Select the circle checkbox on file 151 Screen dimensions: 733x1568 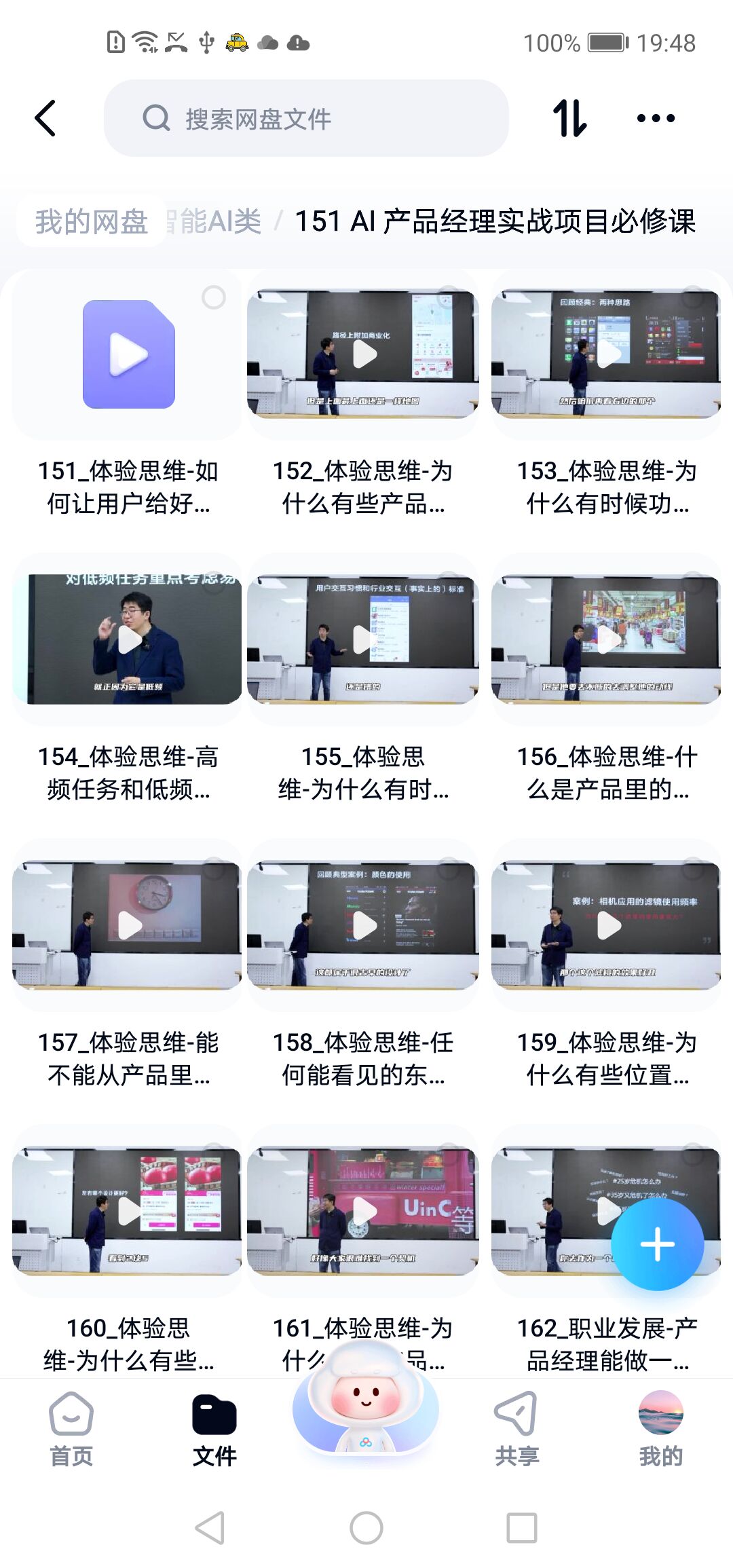tap(214, 297)
